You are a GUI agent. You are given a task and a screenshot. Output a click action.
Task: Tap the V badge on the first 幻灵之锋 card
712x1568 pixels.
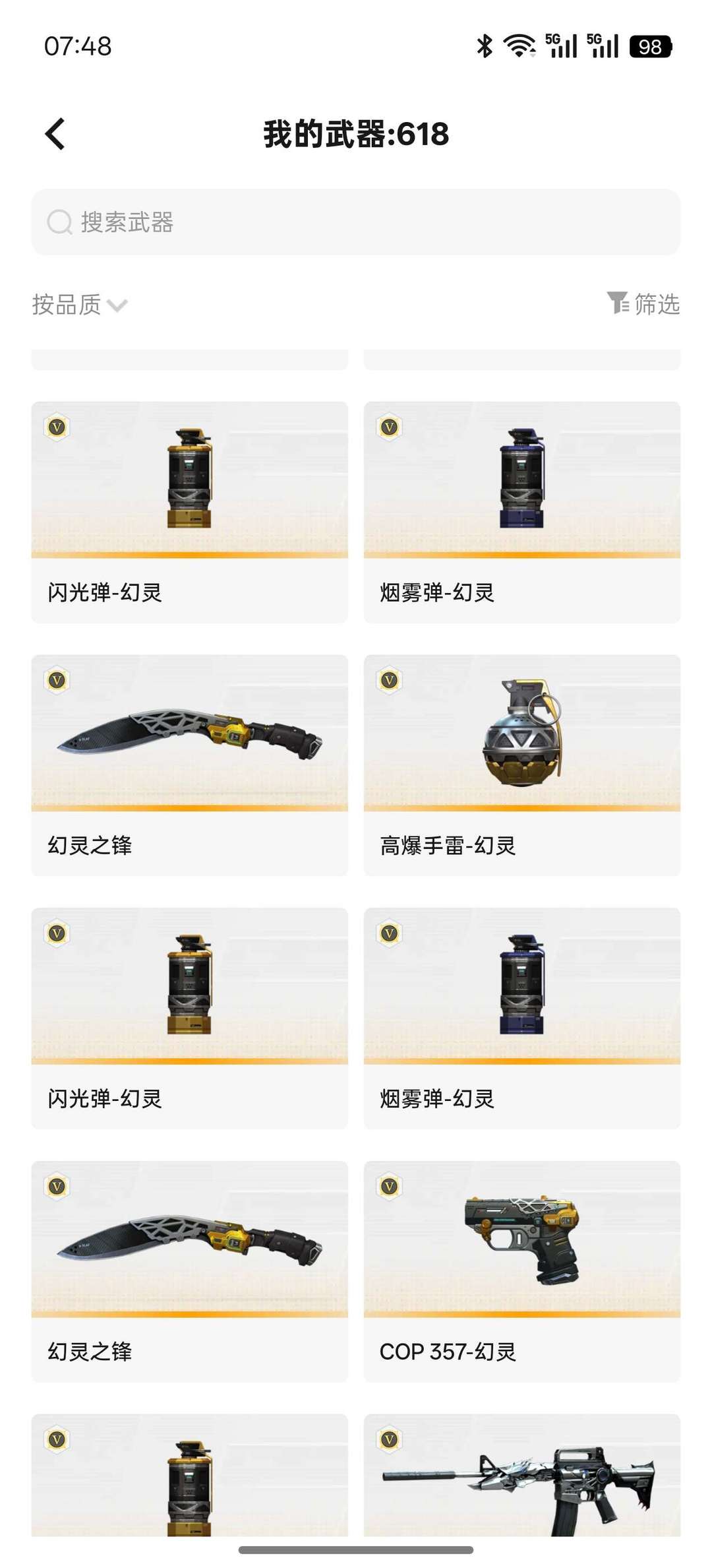click(57, 679)
